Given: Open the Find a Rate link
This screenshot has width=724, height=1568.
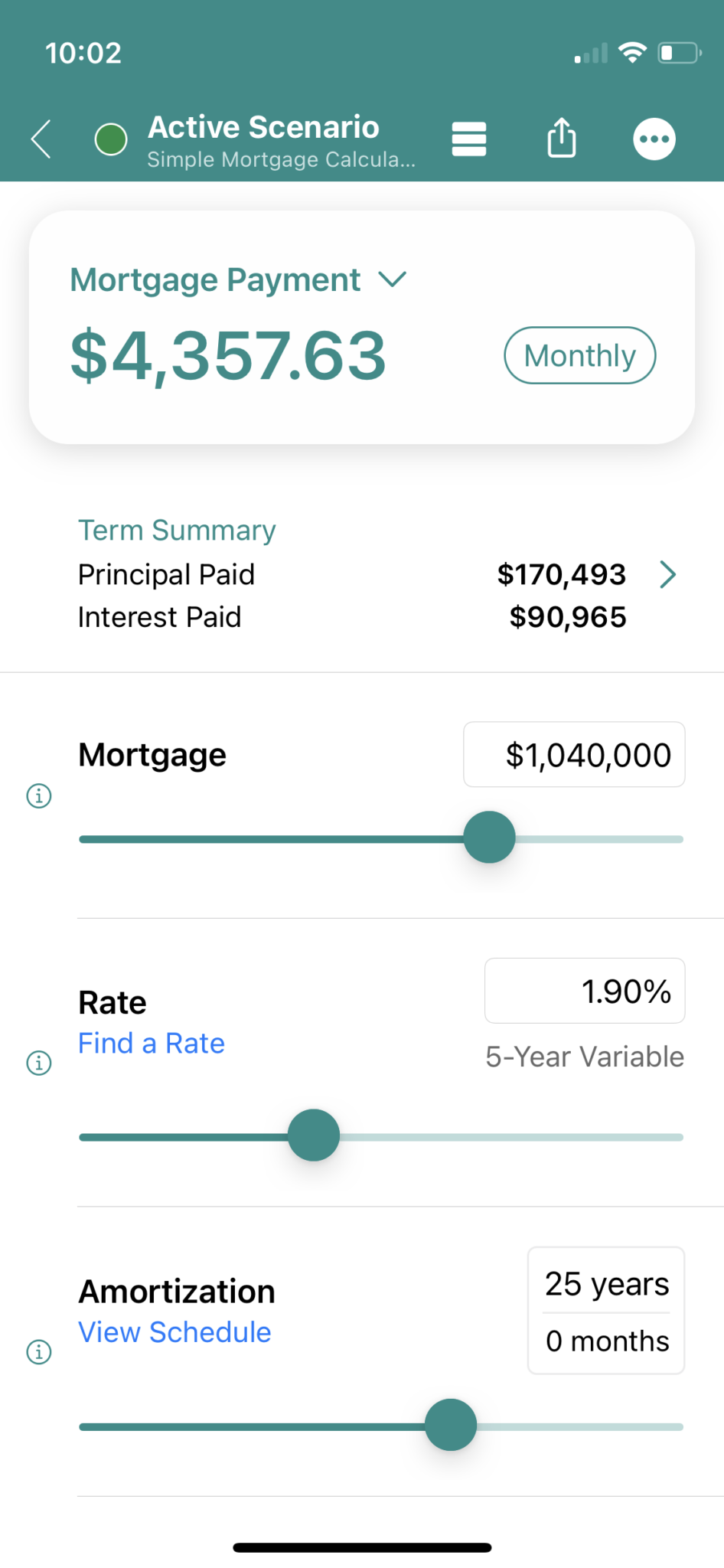Looking at the screenshot, I should tap(152, 1044).
